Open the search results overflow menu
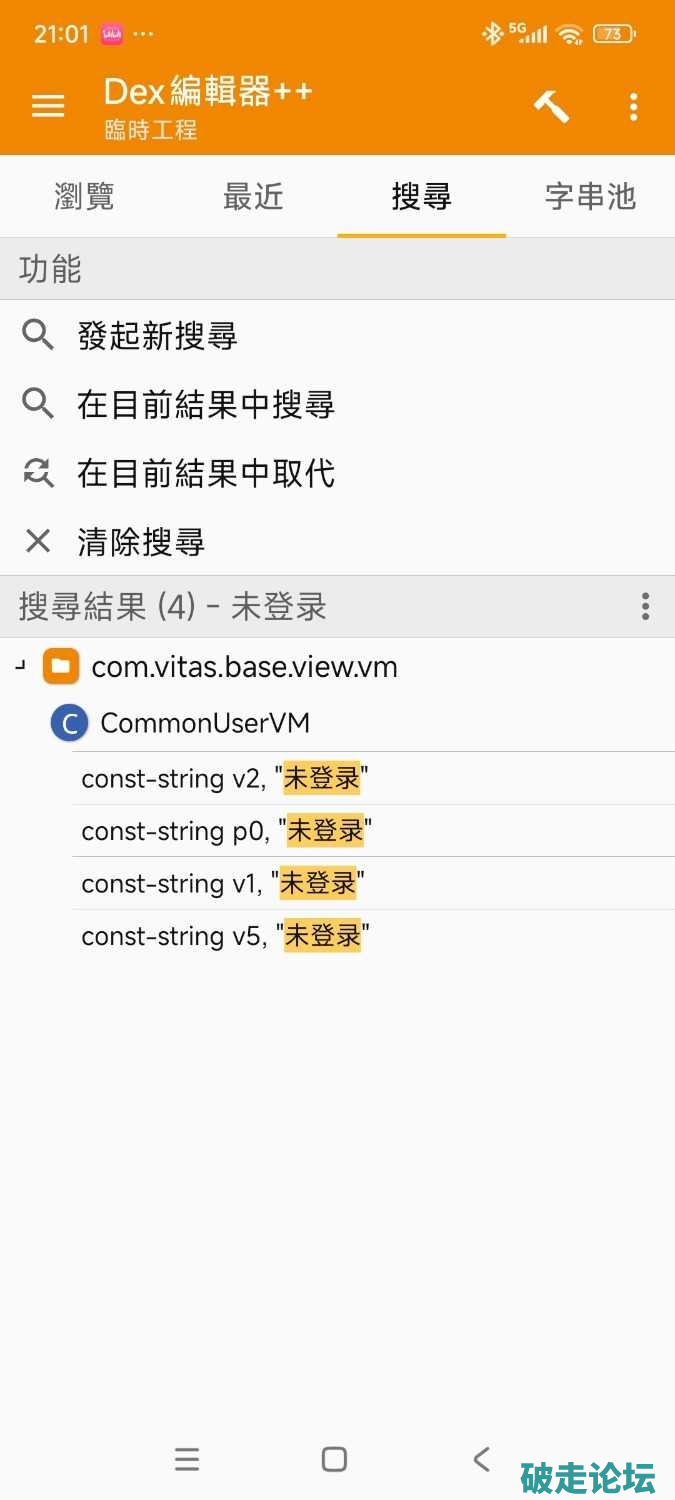 [x=645, y=606]
